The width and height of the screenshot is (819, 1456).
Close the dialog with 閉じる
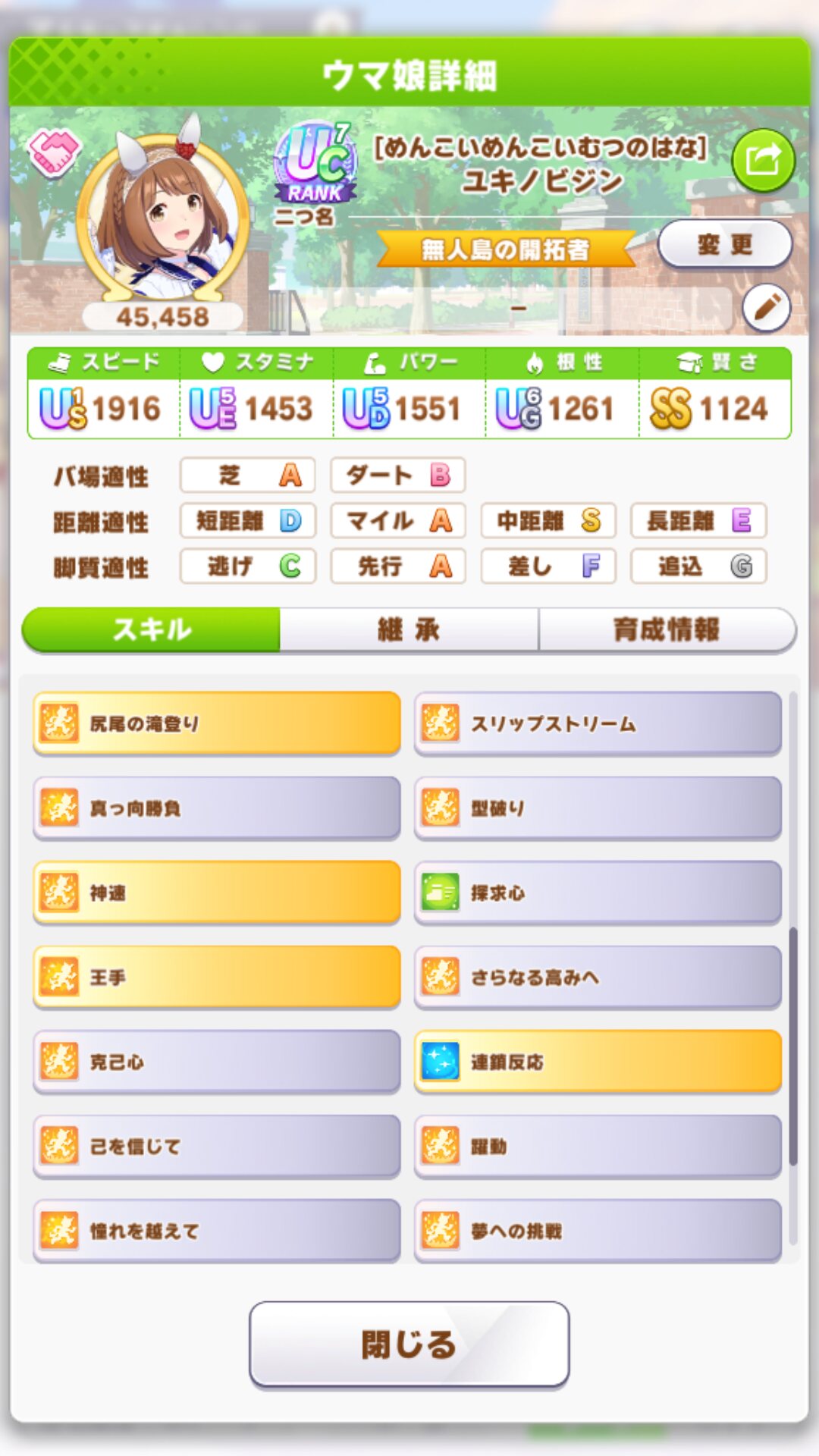pos(409,1345)
